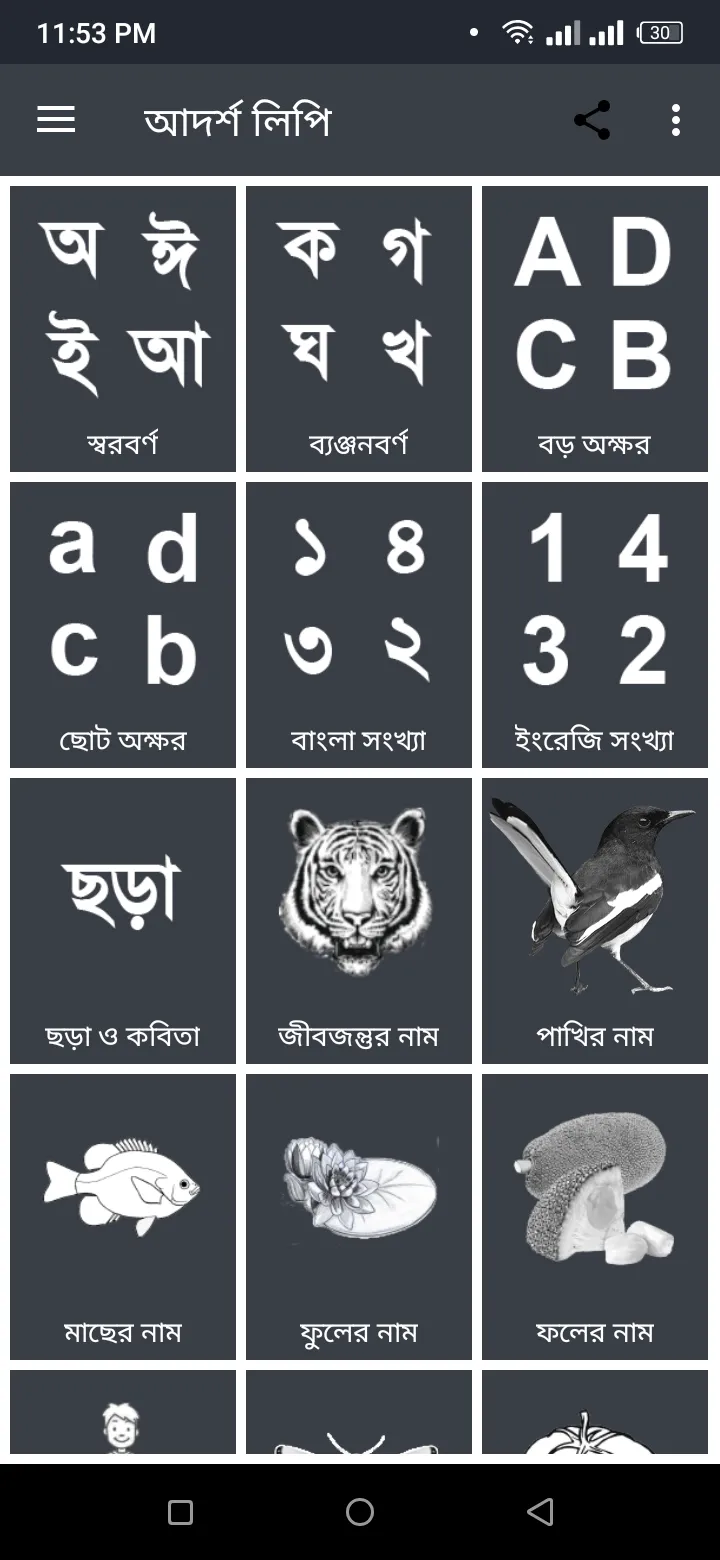Screen dimensions: 720x1560
Task: Share the app via share icon
Action: [x=592, y=120]
